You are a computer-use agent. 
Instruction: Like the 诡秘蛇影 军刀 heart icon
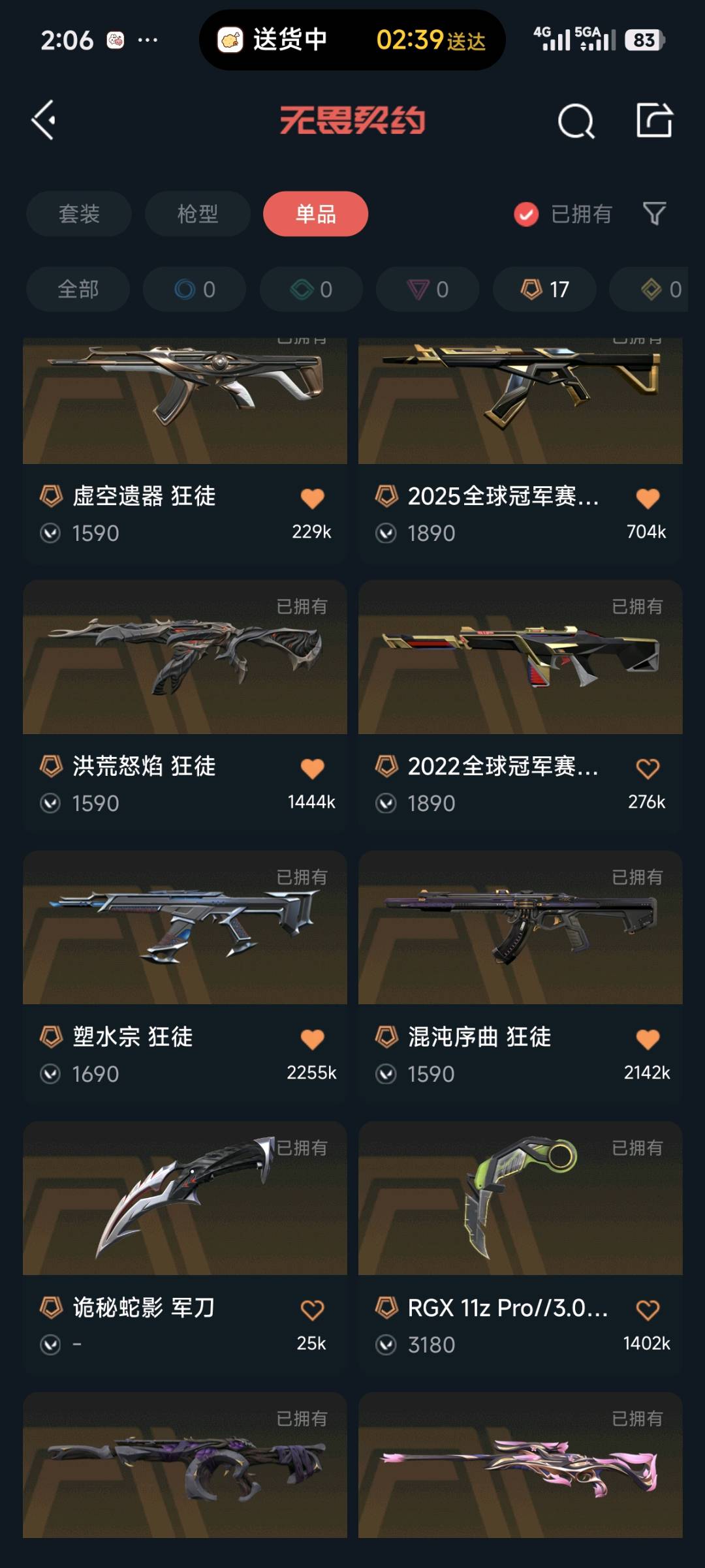[x=312, y=1310]
